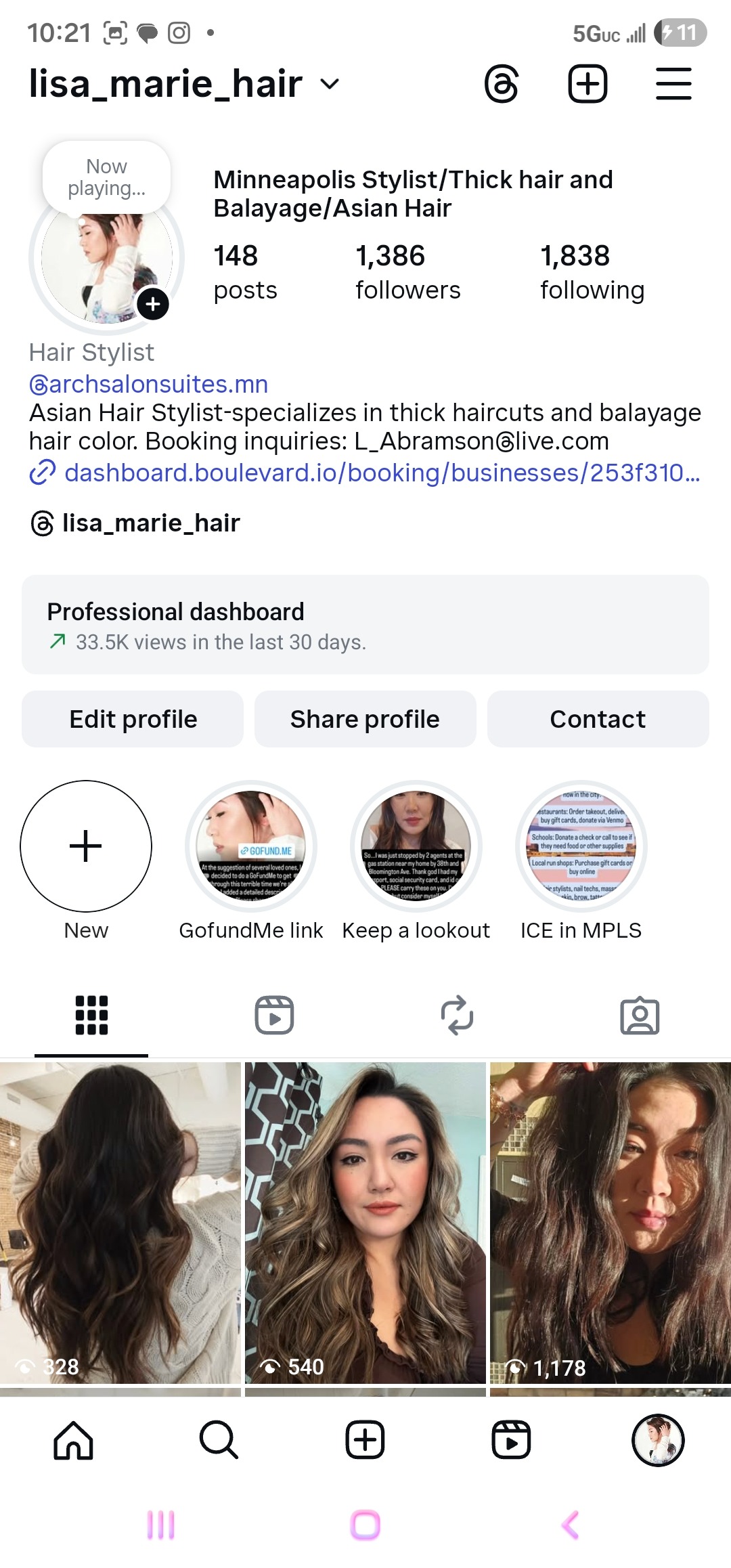
Task: Open the GofundMe link highlight
Action: tap(251, 846)
